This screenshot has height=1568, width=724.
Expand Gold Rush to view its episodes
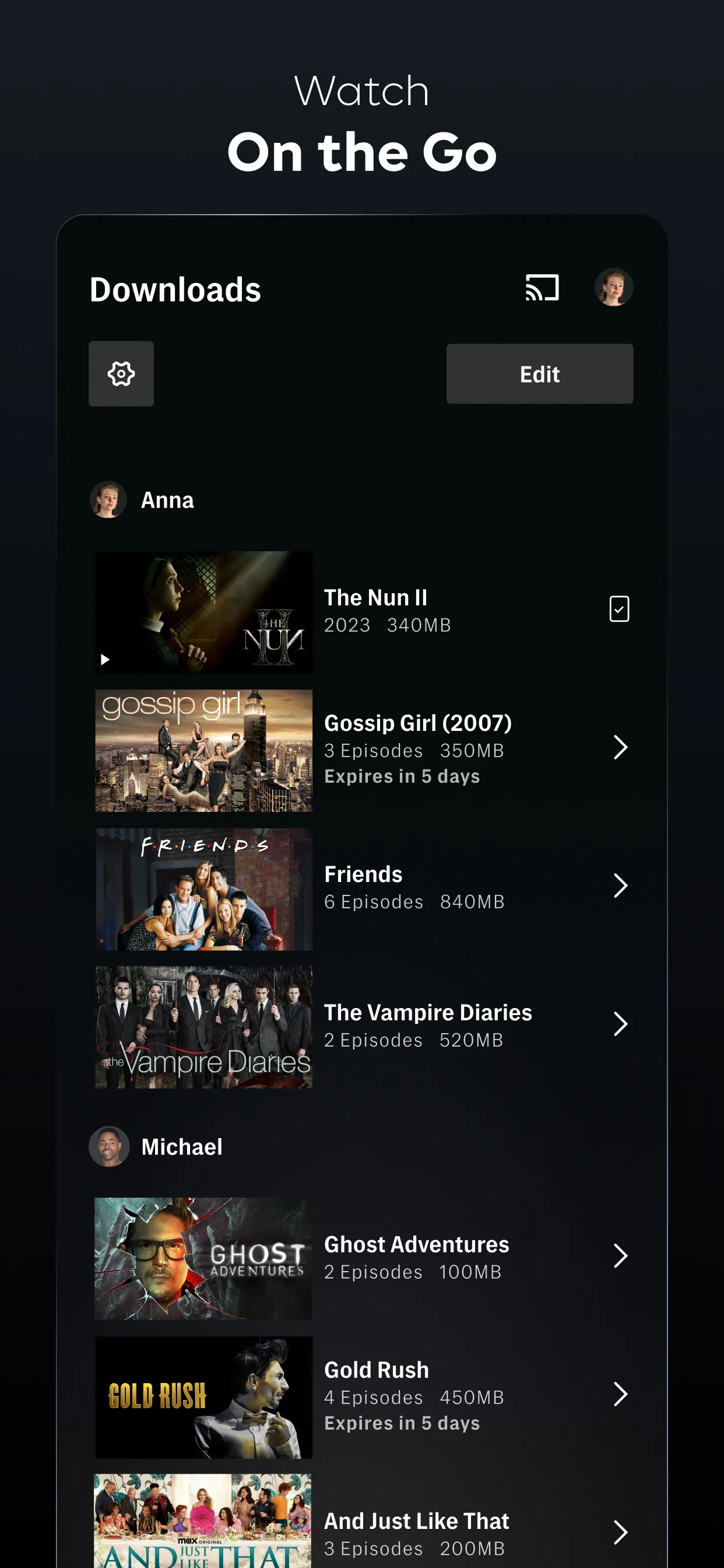pos(619,1396)
